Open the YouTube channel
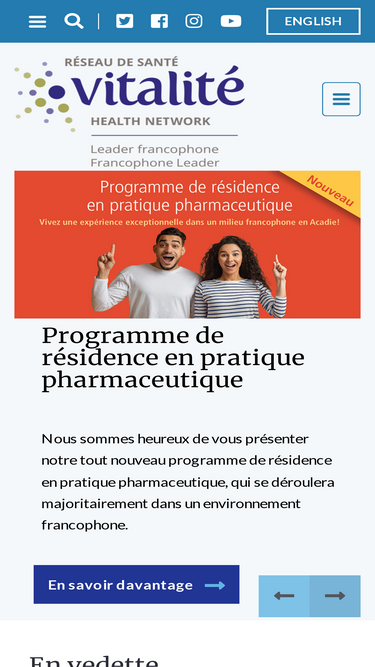 tap(231, 21)
